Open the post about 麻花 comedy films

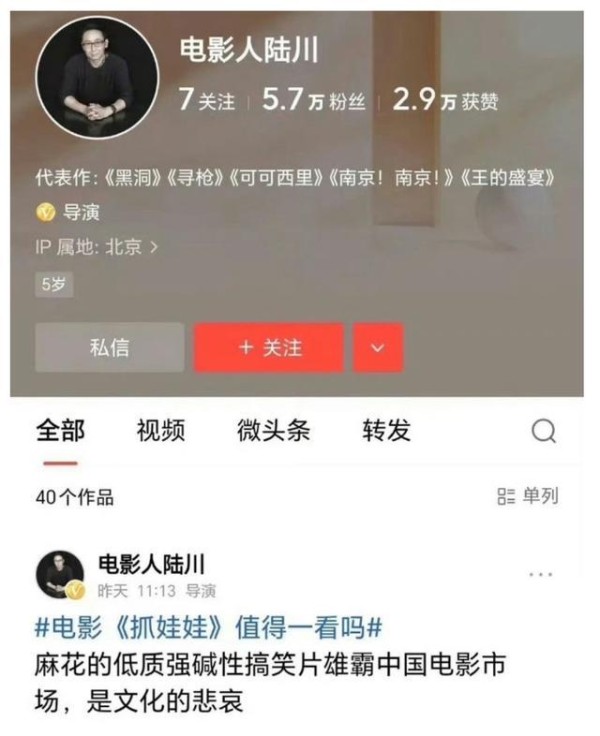(270, 681)
